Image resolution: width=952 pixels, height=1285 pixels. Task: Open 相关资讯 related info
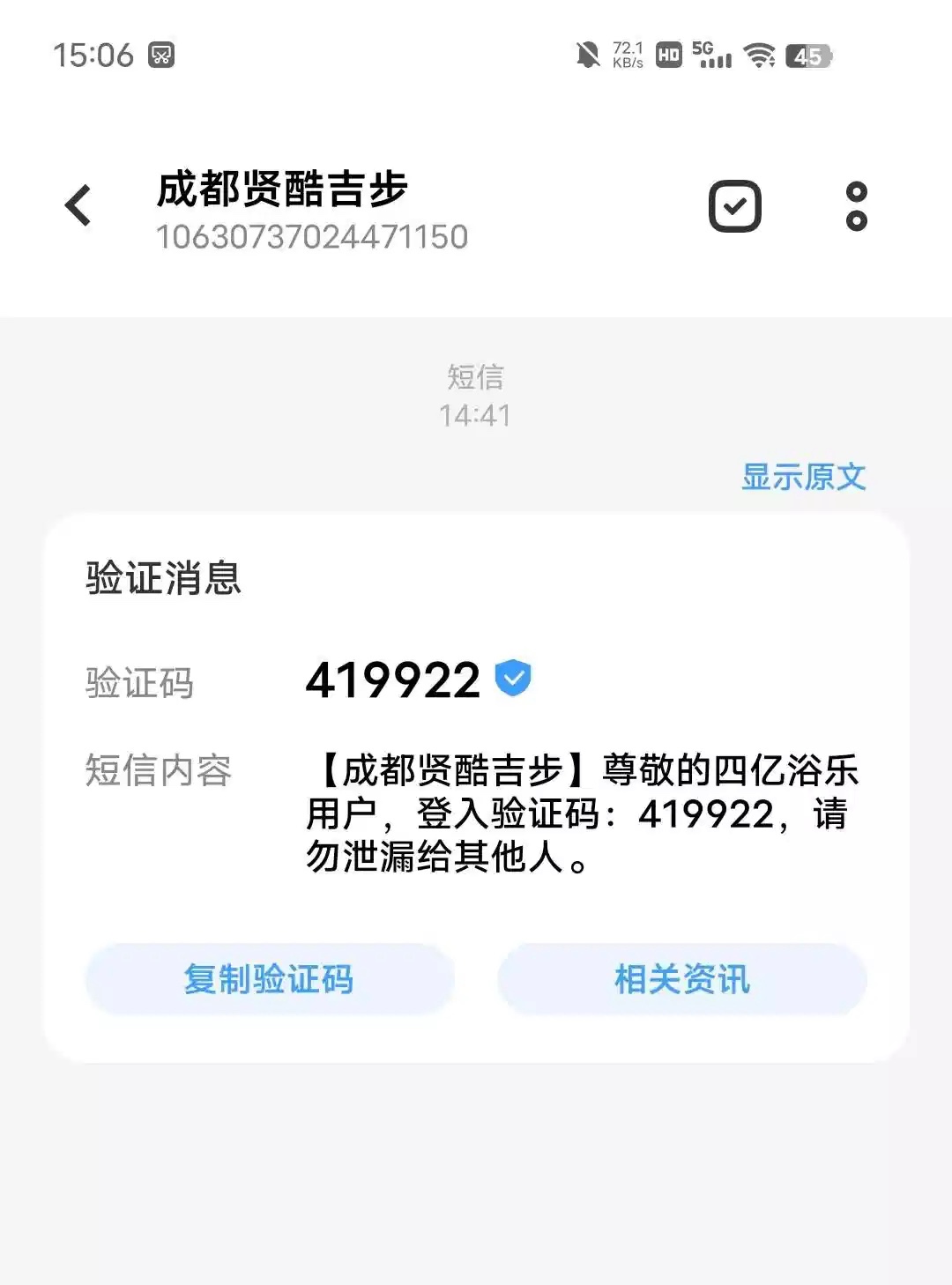pos(681,979)
